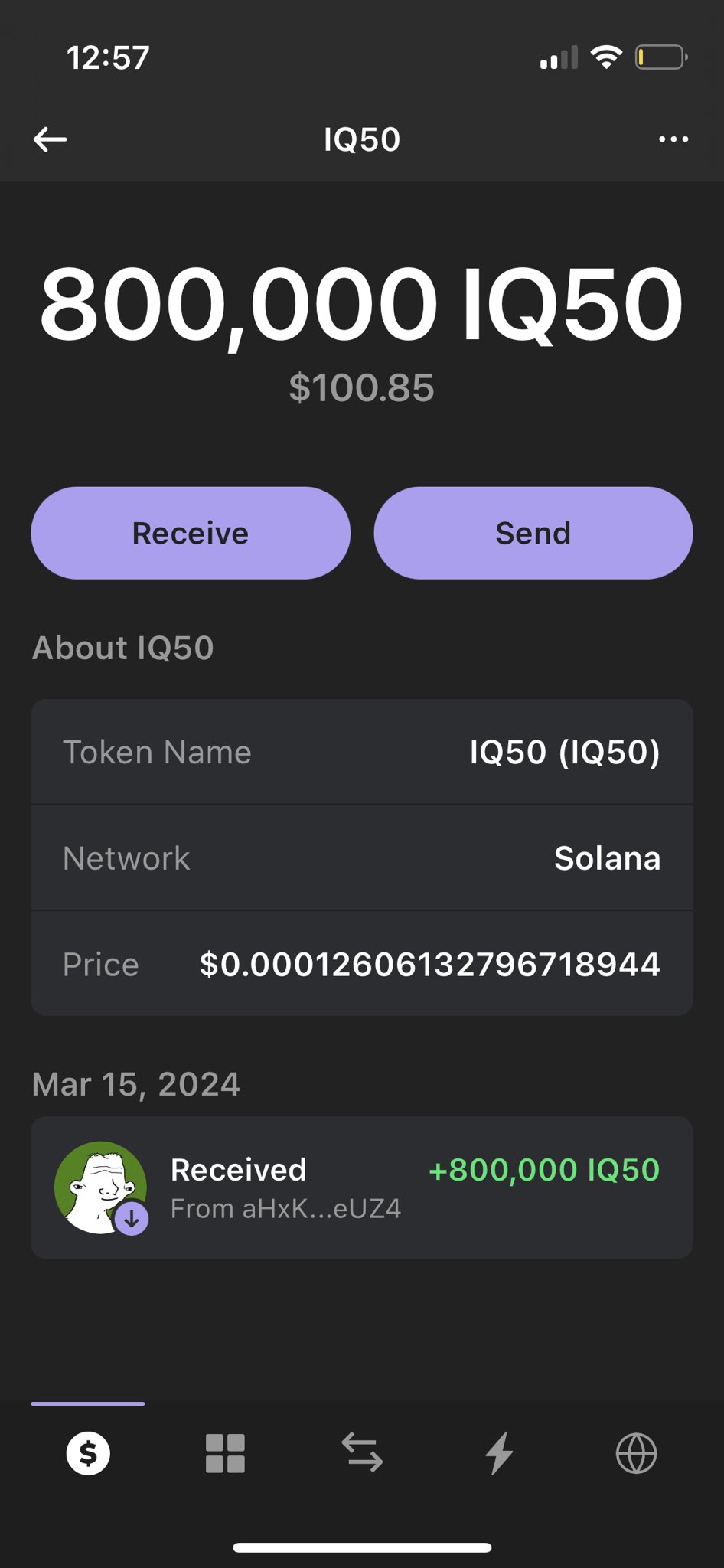This screenshot has width=724, height=1568.
Task: Tap the Send button
Action: coord(533,533)
